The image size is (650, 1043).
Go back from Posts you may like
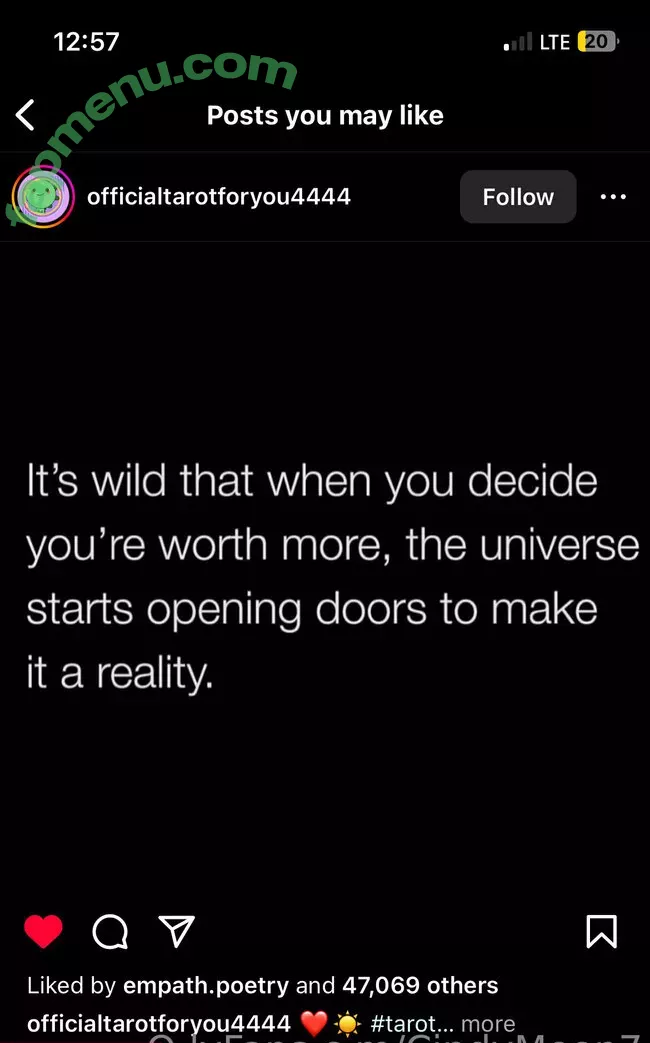pyautogui.click(x=27, y=115)
